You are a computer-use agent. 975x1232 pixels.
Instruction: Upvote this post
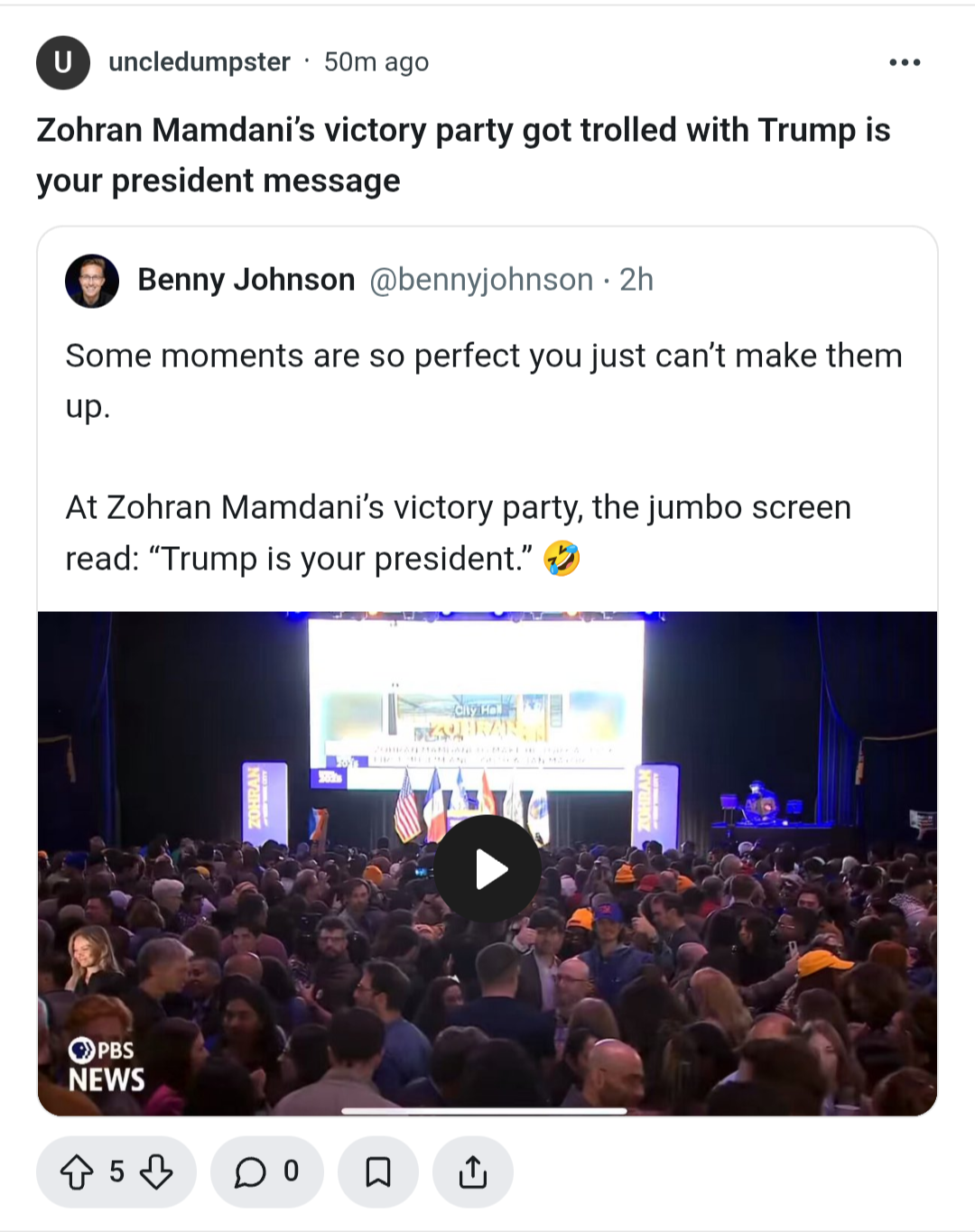(77, 1172)
